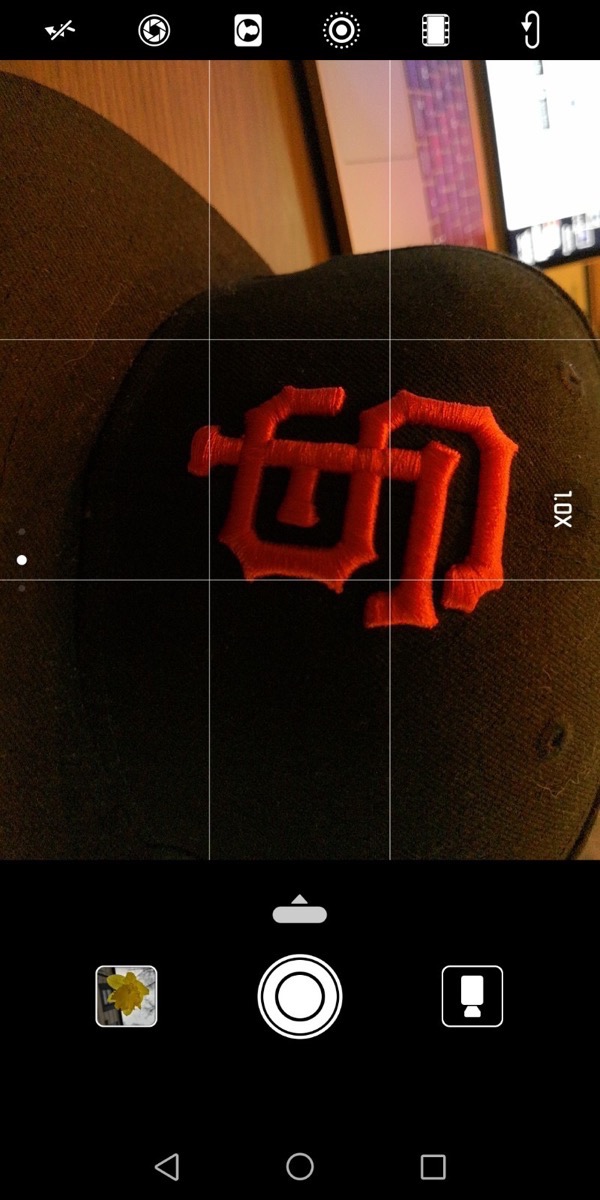This screenshot has width=600, height=1200.
Task: Expand the pro mode panel arrow
Action: (300, 909)
